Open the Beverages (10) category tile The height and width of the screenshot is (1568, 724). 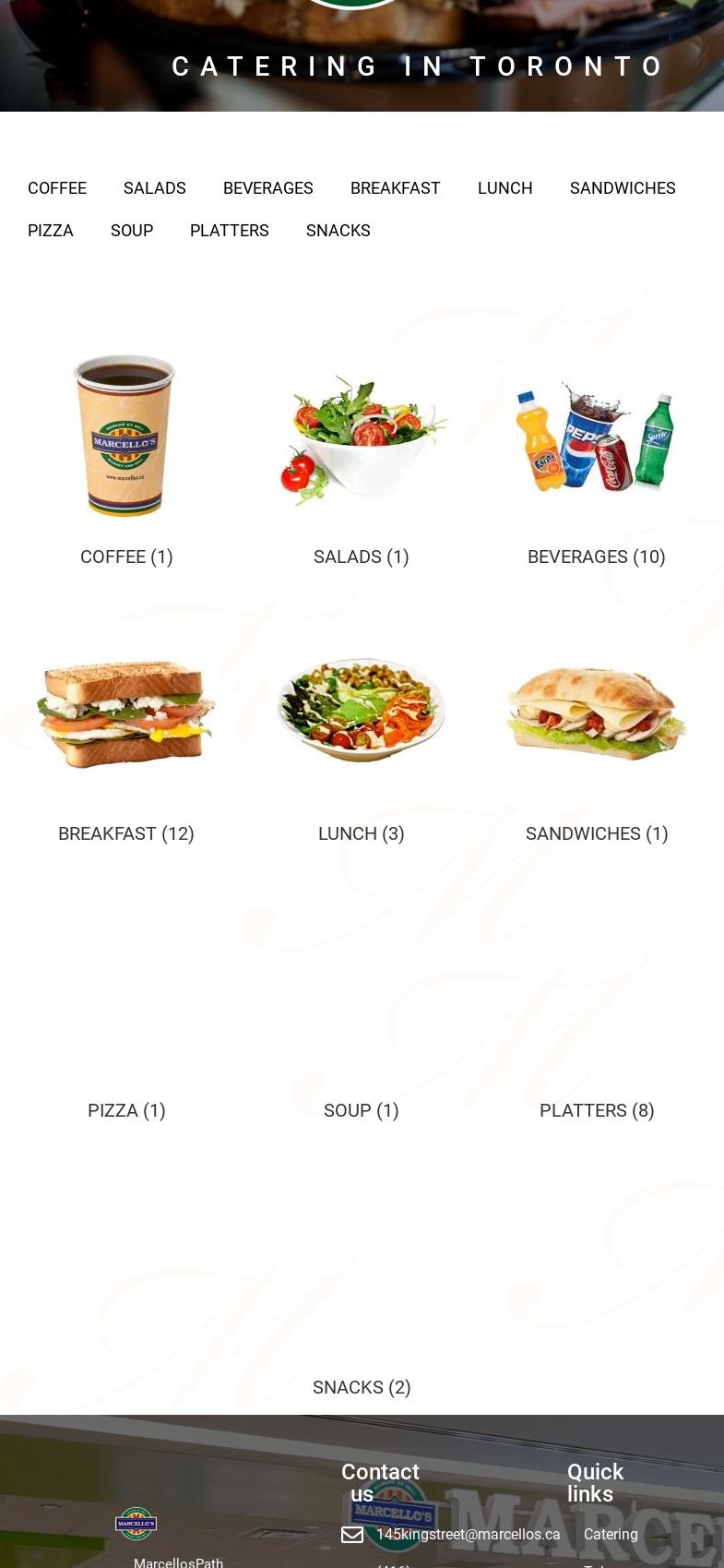597,457
